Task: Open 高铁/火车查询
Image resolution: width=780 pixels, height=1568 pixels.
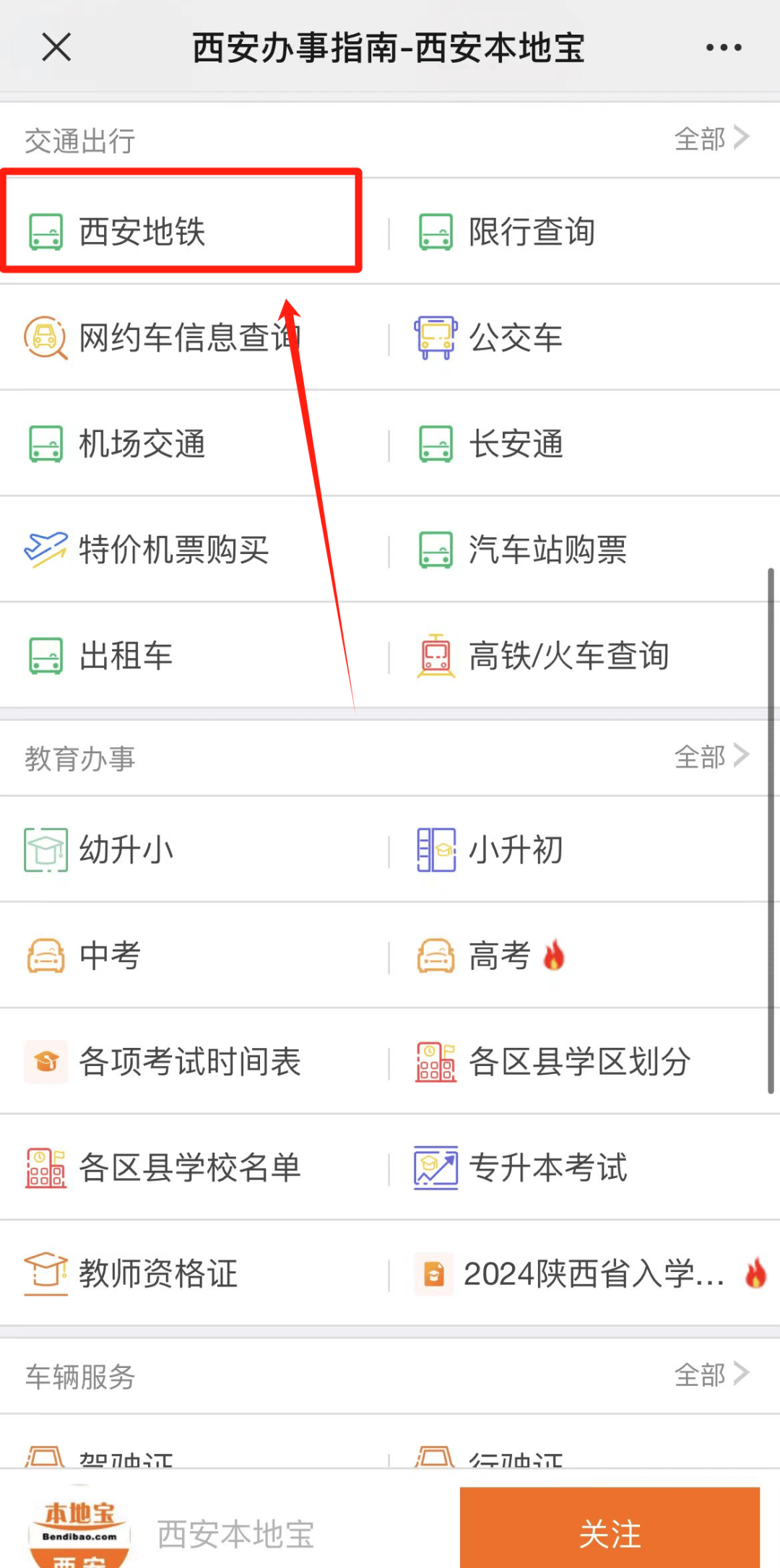Action: 585,656
